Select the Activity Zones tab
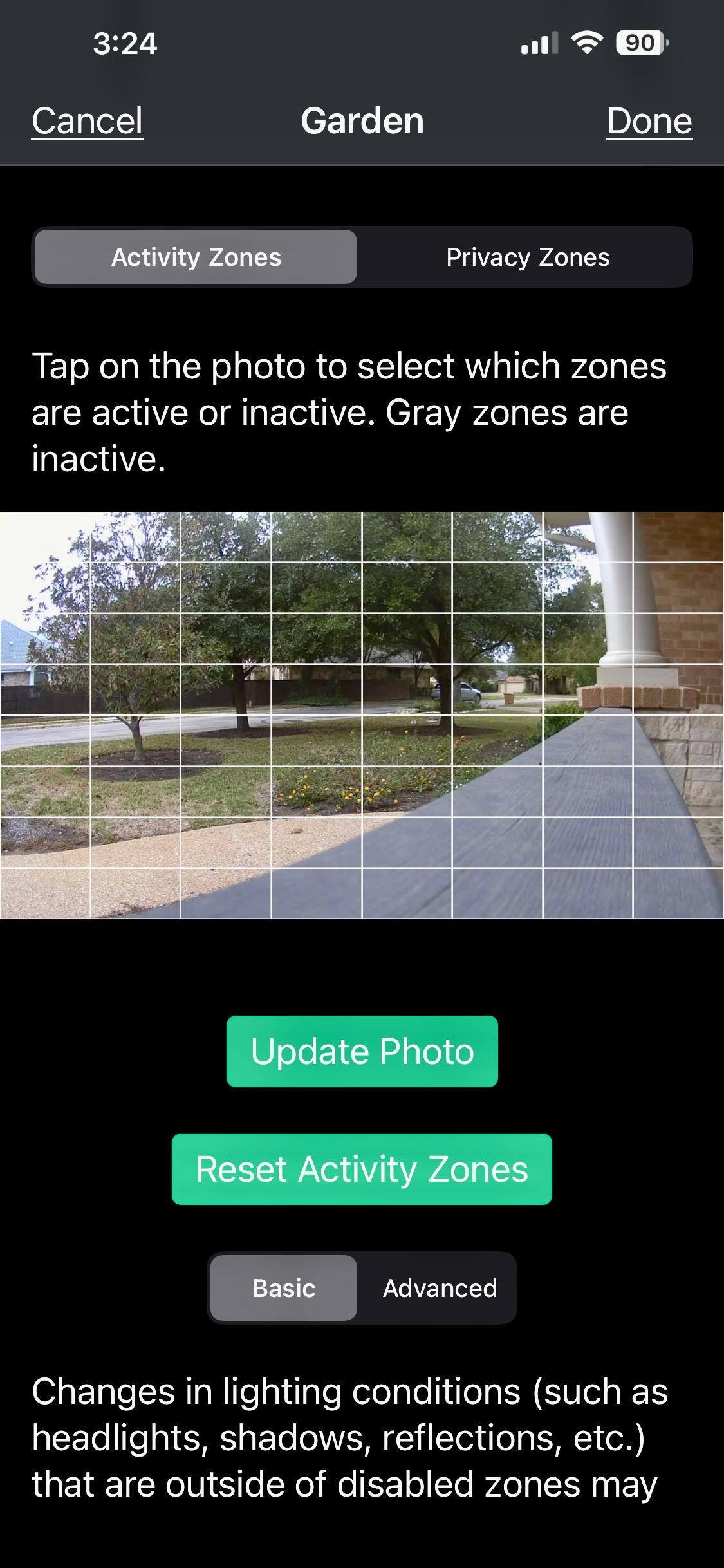This screenshot has height=1568, width=724. (x=196, y=257)
